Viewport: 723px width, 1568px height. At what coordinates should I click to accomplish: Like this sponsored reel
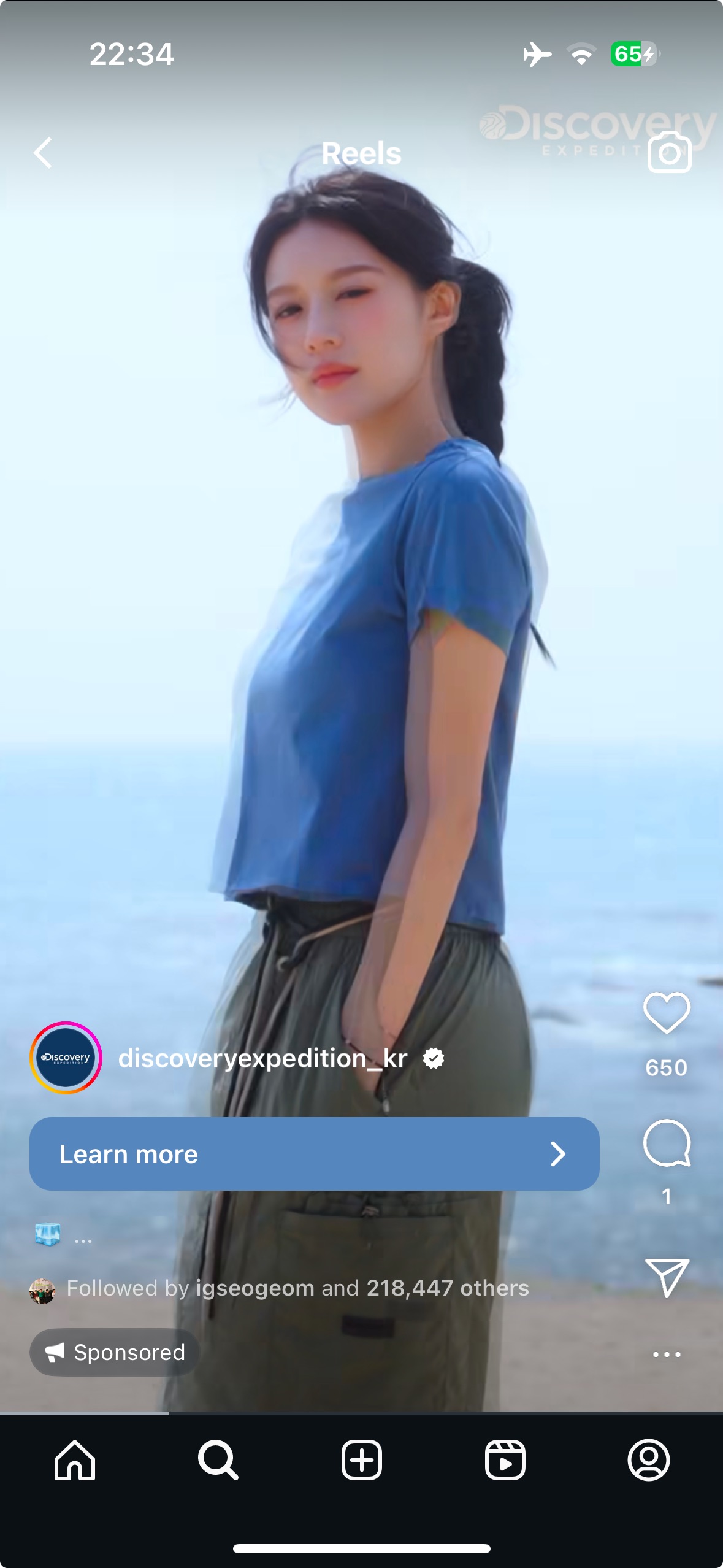coord(667,1013)
